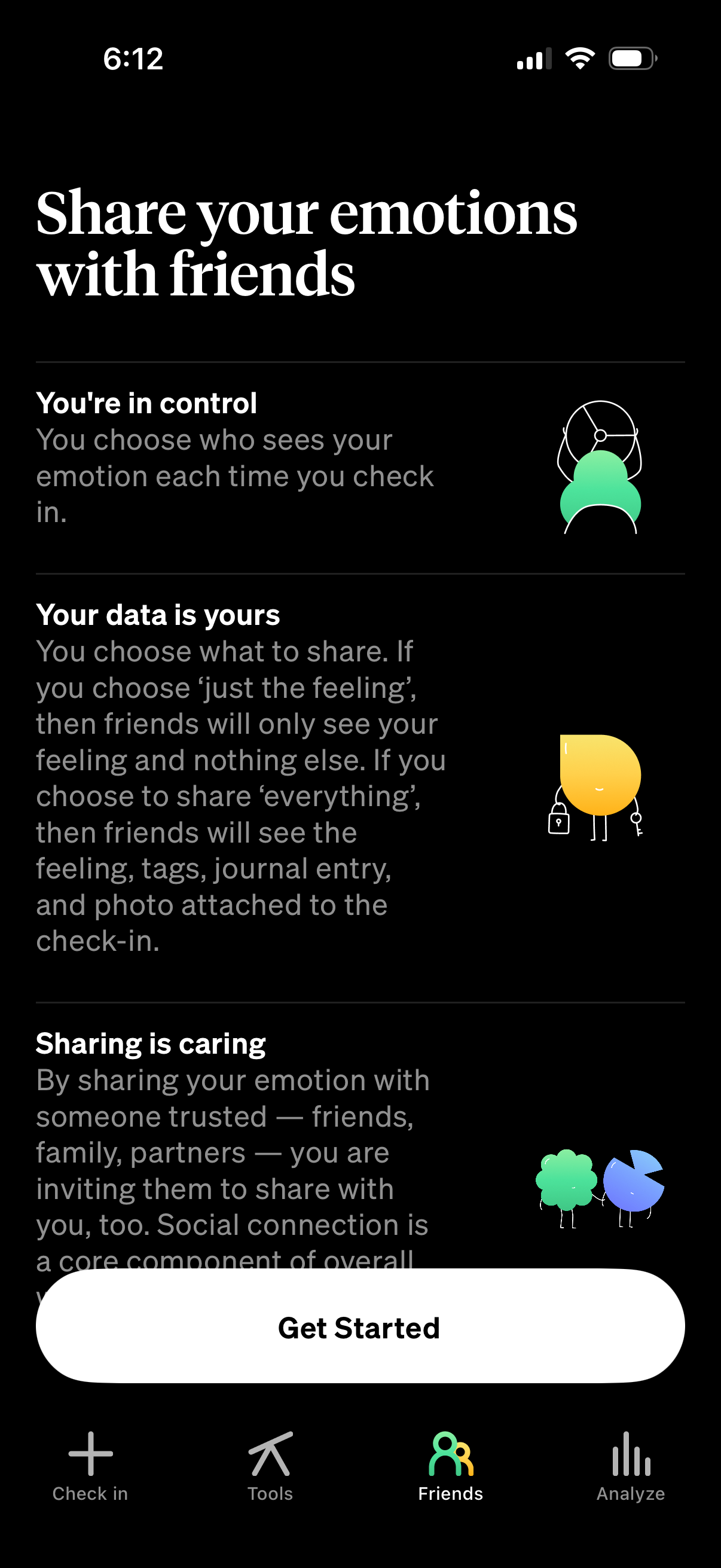This screenshot has width=721, height=1568.
Task: Select the Friends tab
Action: [x=450, y=1466]
